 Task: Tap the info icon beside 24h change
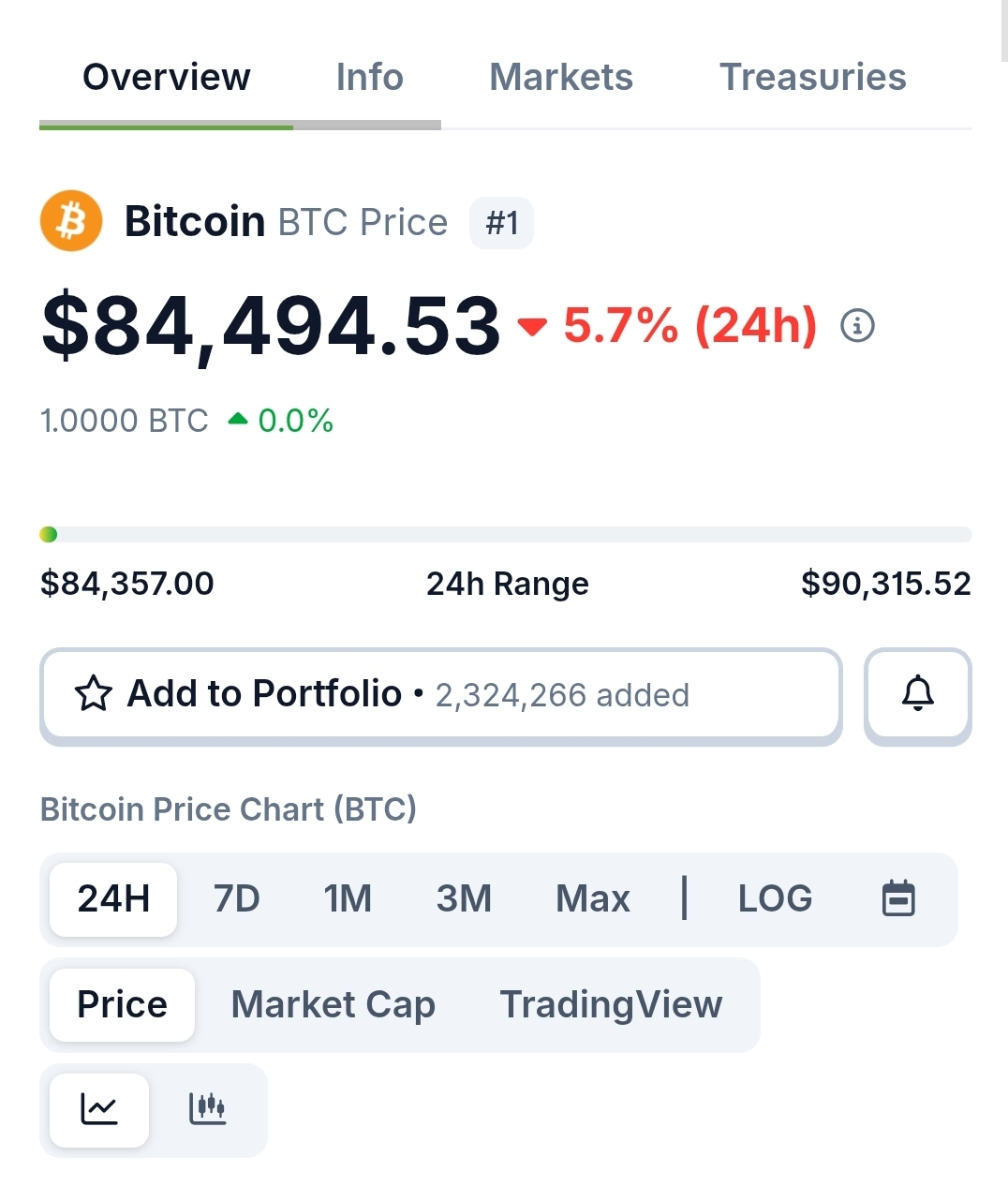857,326
